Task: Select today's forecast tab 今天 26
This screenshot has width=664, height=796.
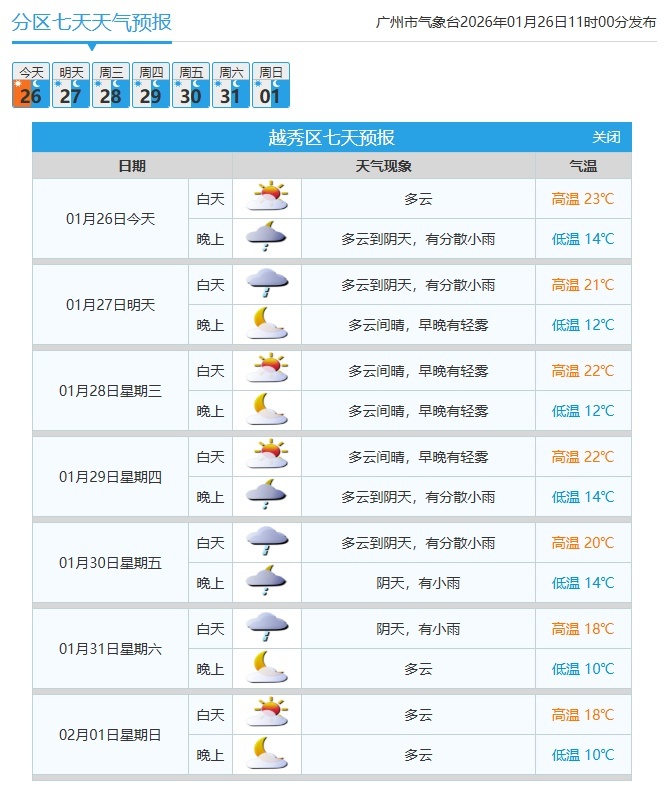Action: point(30,86)
